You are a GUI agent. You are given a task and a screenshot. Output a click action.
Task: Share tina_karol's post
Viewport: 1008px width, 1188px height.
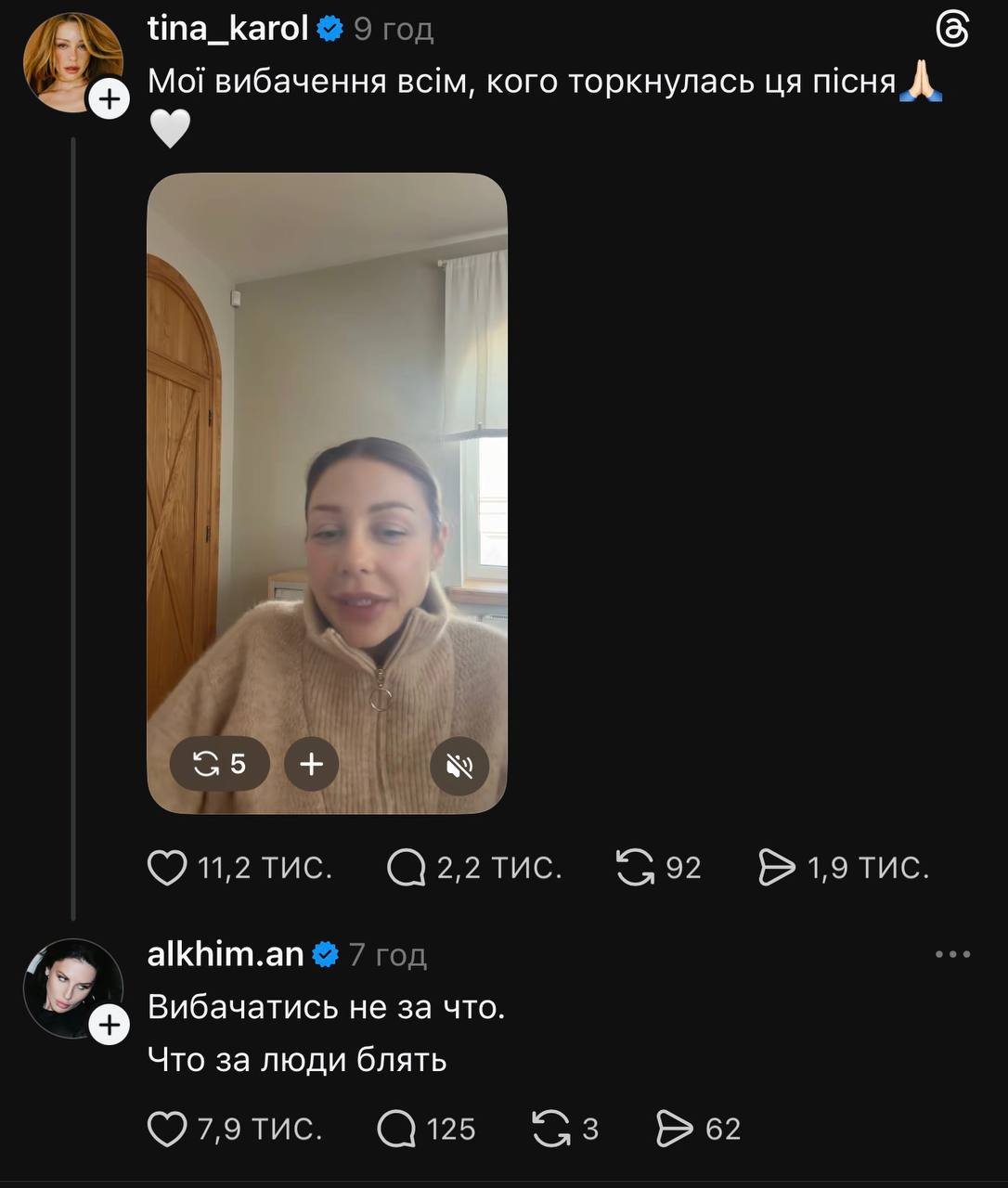(x=777, y=869)
